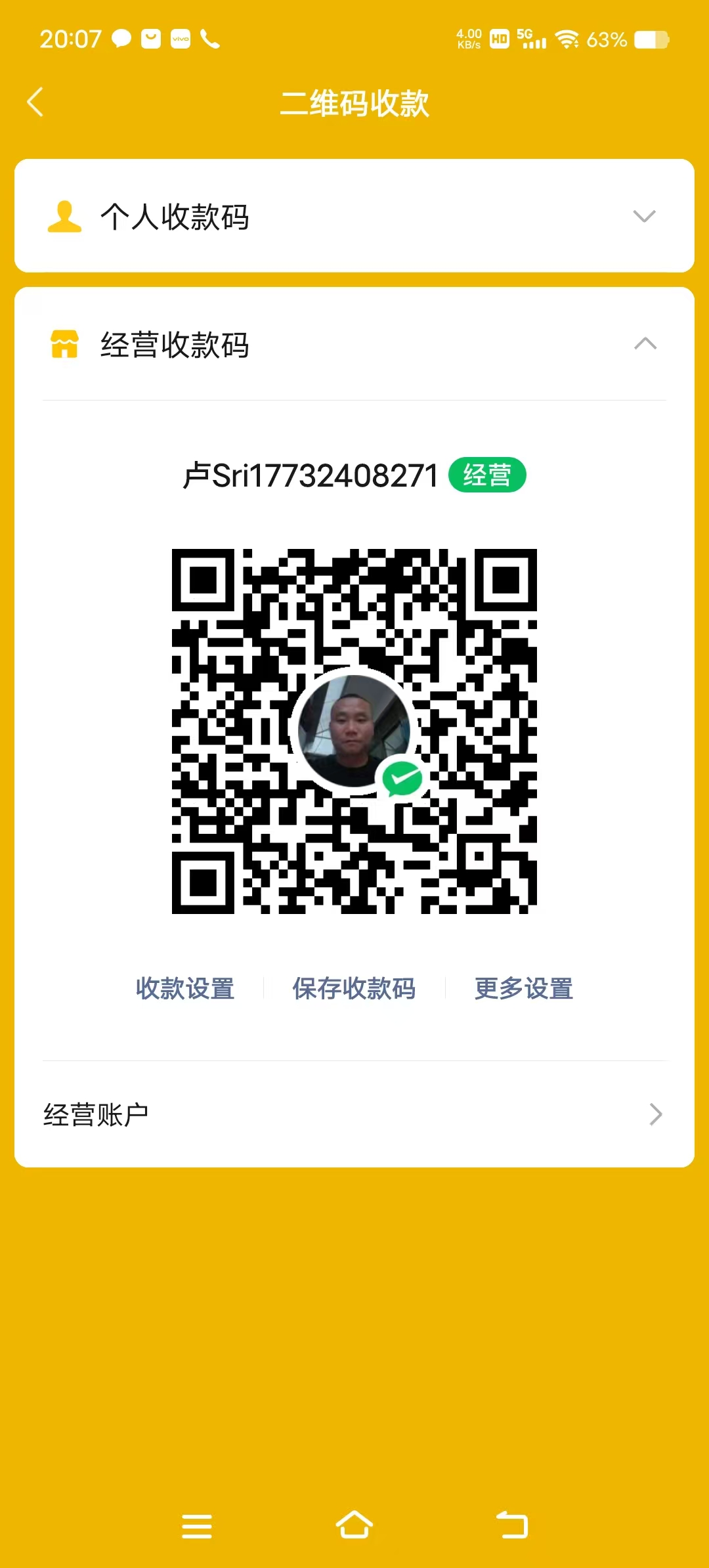Viewport: 709px width, 1568px height.
Task: Open the 经营账户 row
Action: pos(354,1114)
